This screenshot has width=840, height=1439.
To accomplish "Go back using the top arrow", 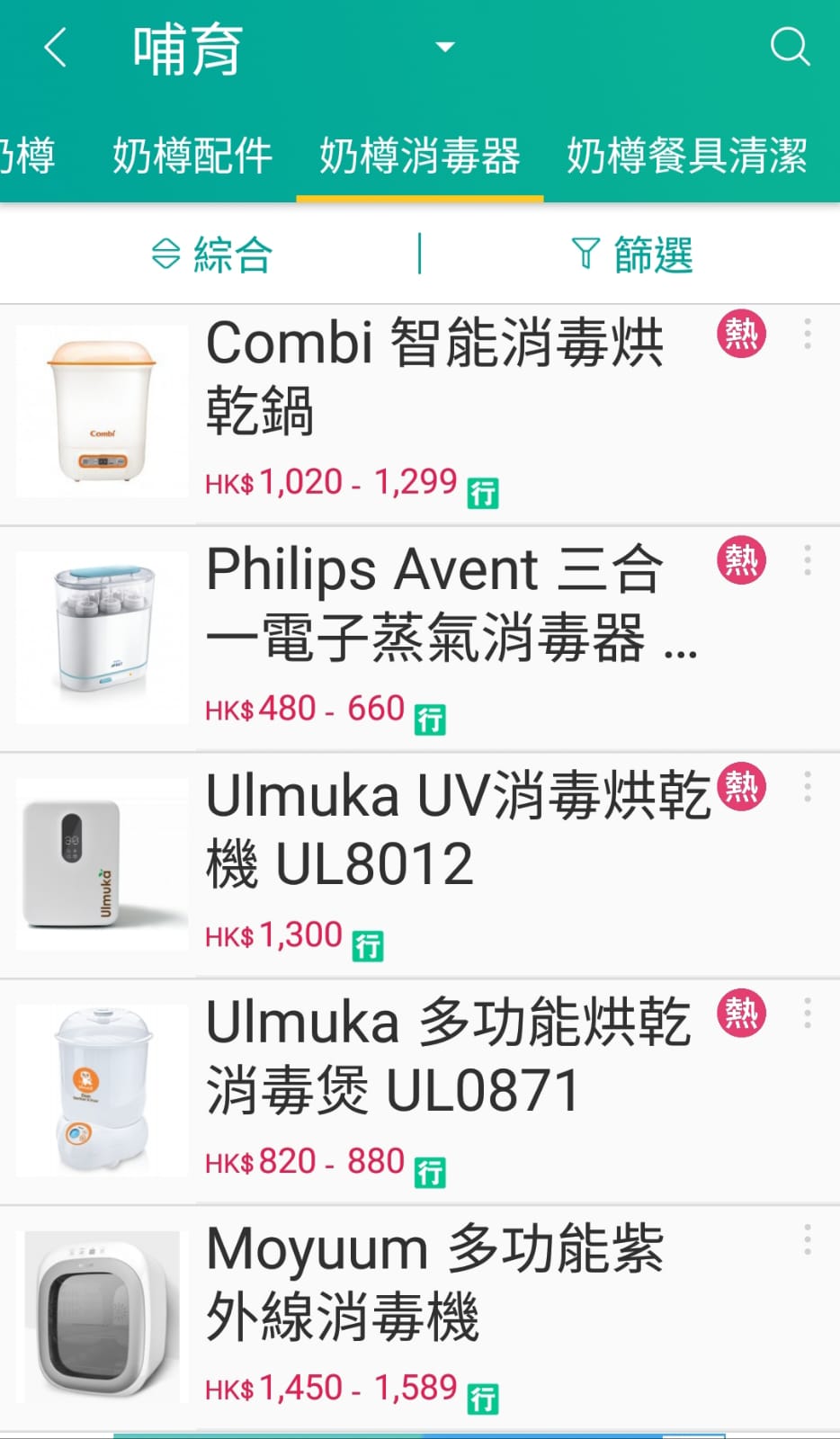I will click(x=56, y=48).
